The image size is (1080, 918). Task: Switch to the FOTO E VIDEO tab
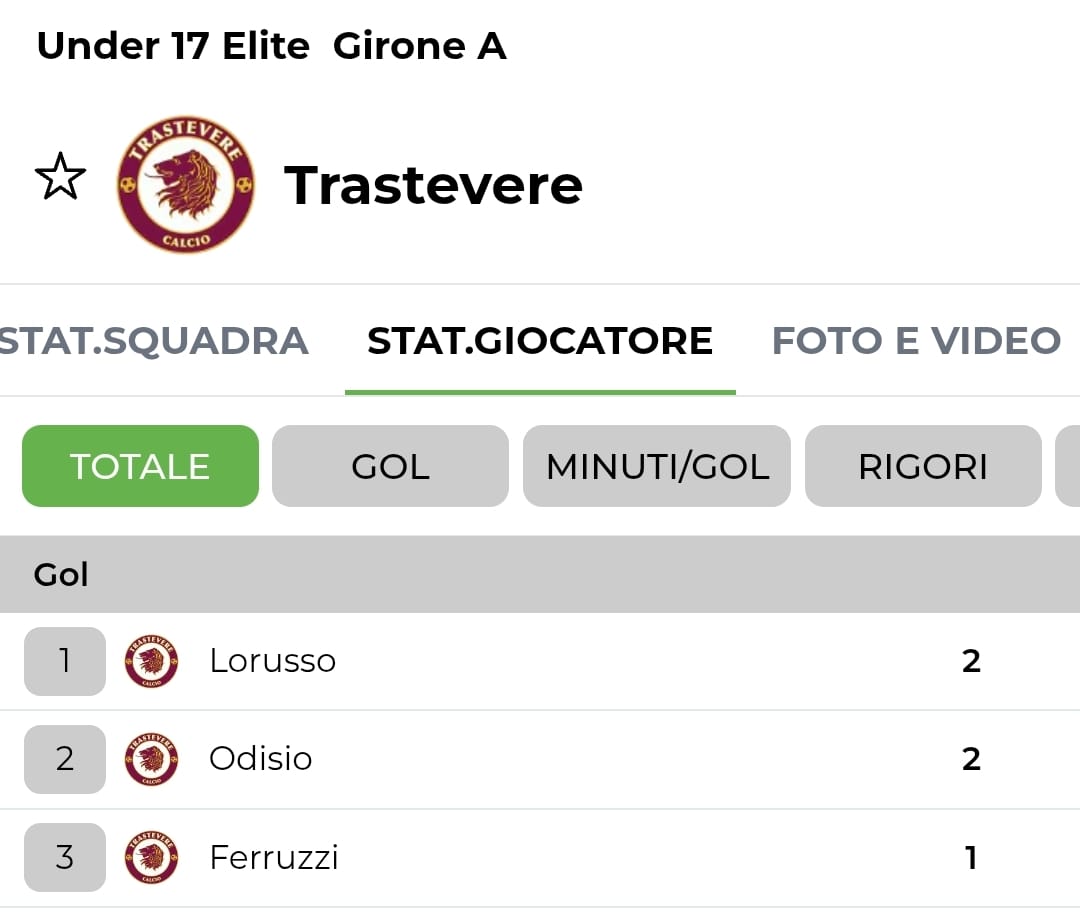point(916,341)
